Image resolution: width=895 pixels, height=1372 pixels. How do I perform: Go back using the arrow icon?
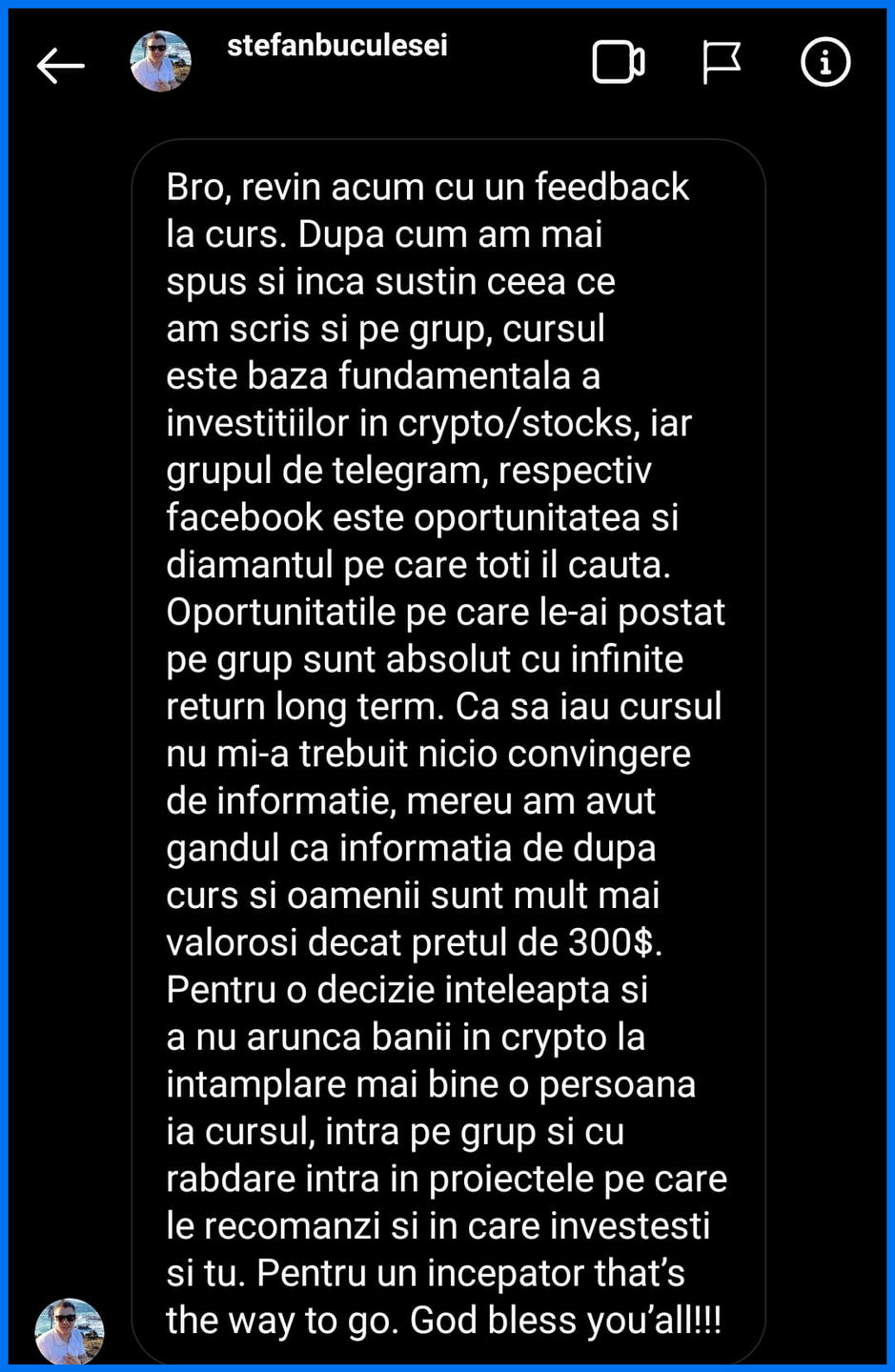61,66
